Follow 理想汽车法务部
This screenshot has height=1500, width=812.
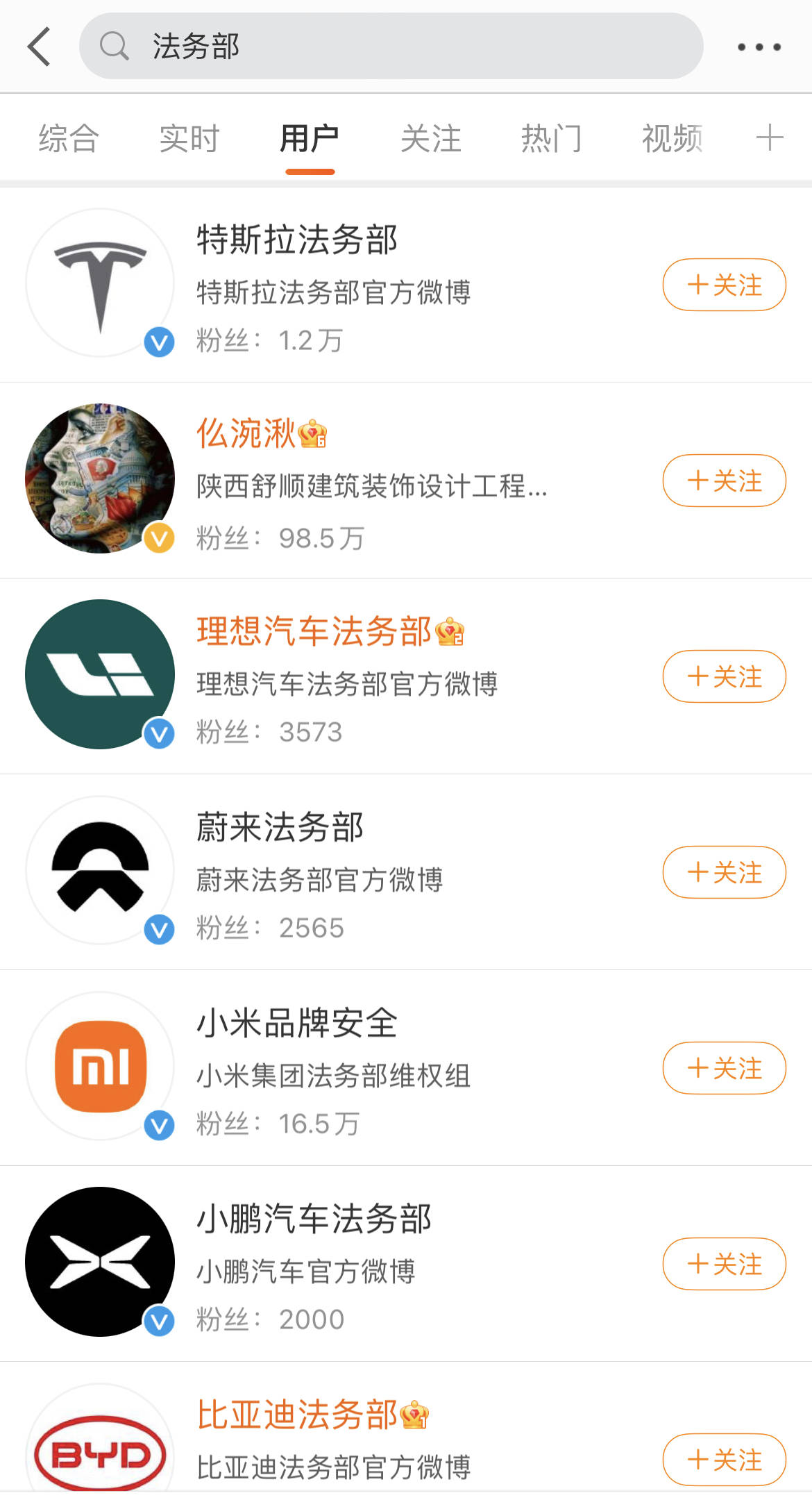tap(724, 676)
